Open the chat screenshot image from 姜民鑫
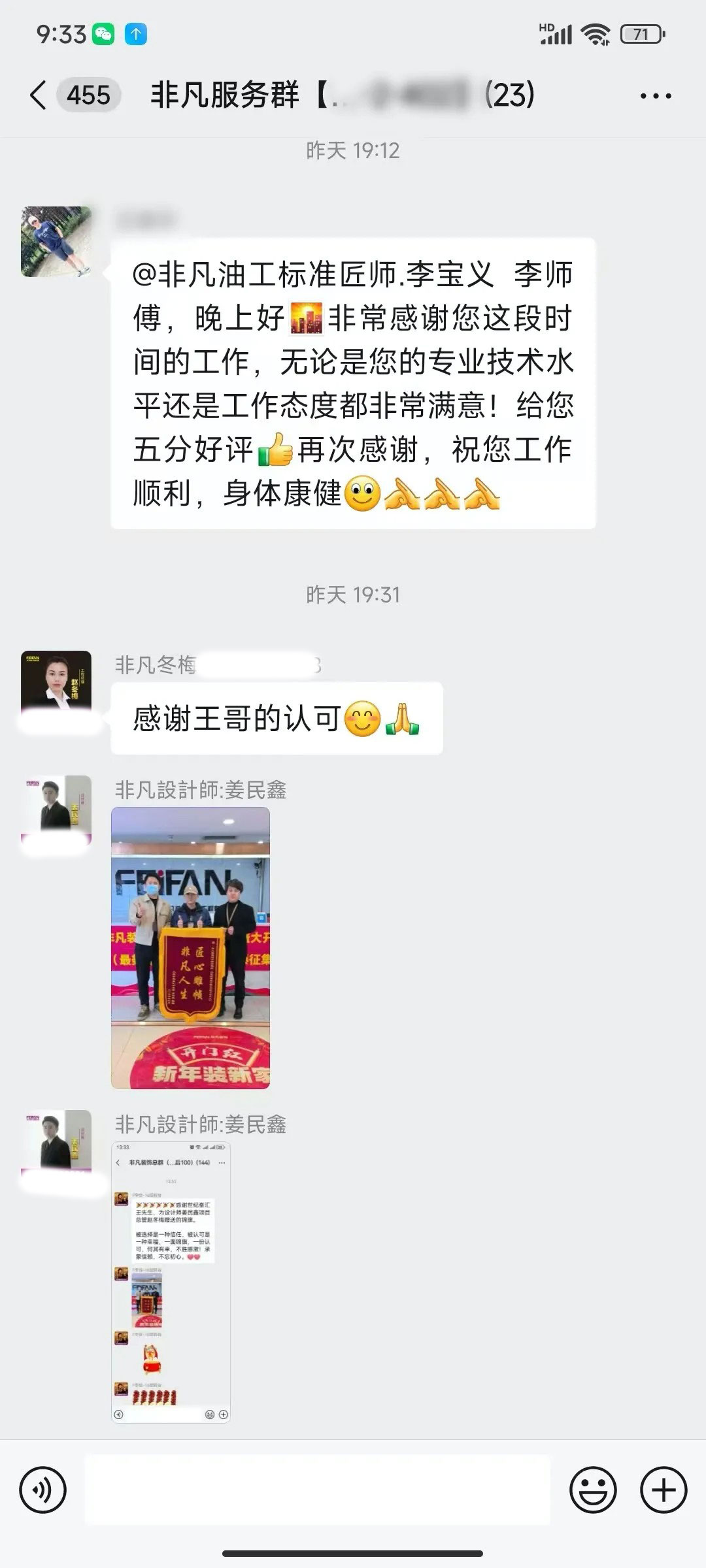The height and width of the screenshot is (1568, 706). (171, 1282)
